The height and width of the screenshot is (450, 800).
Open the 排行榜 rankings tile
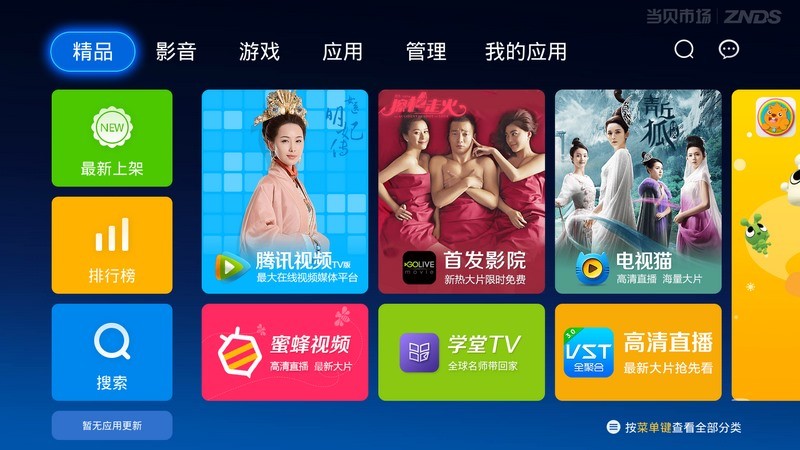coord(112,245)
